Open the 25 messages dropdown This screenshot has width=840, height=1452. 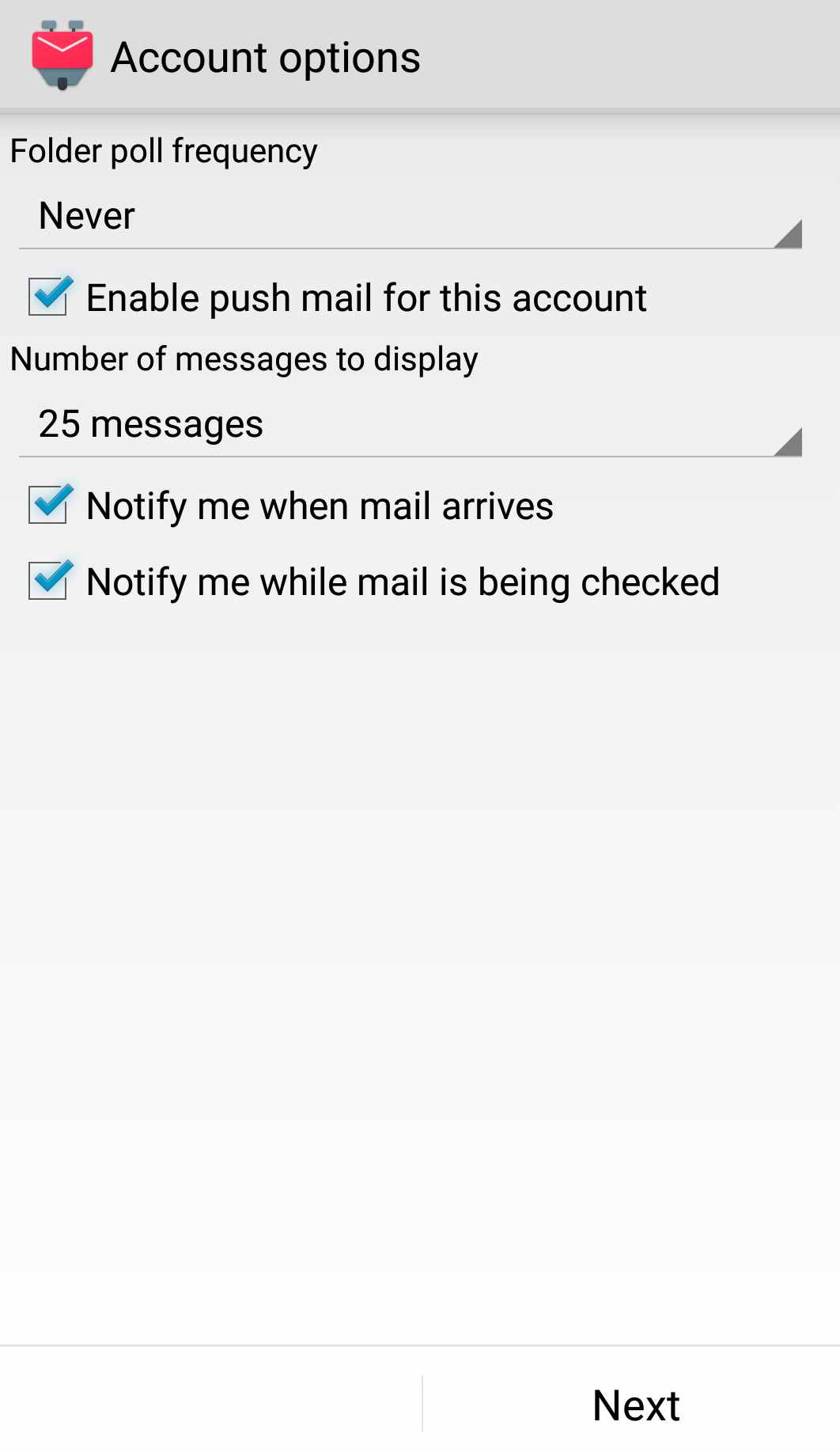[x=410, y=425]
